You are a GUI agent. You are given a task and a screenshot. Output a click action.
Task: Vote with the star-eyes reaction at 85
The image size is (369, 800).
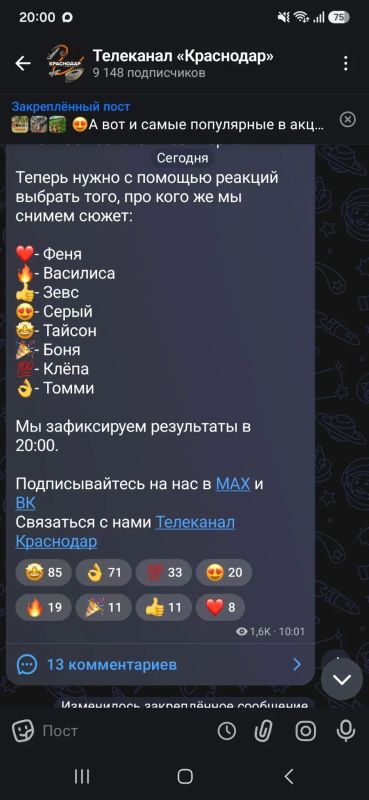click(x=43, y=572)
